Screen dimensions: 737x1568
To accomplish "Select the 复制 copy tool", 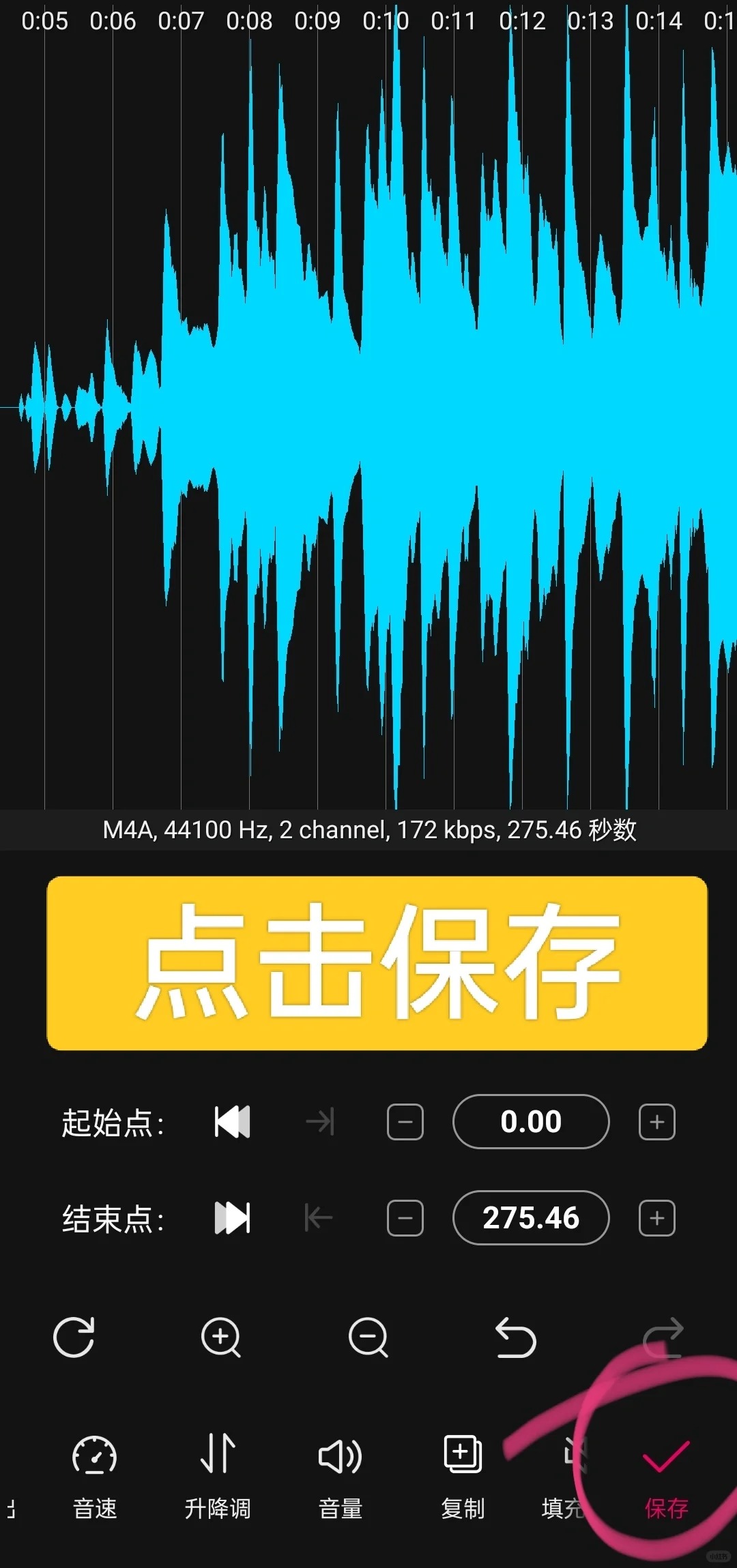I will [x=463, y=1473].
